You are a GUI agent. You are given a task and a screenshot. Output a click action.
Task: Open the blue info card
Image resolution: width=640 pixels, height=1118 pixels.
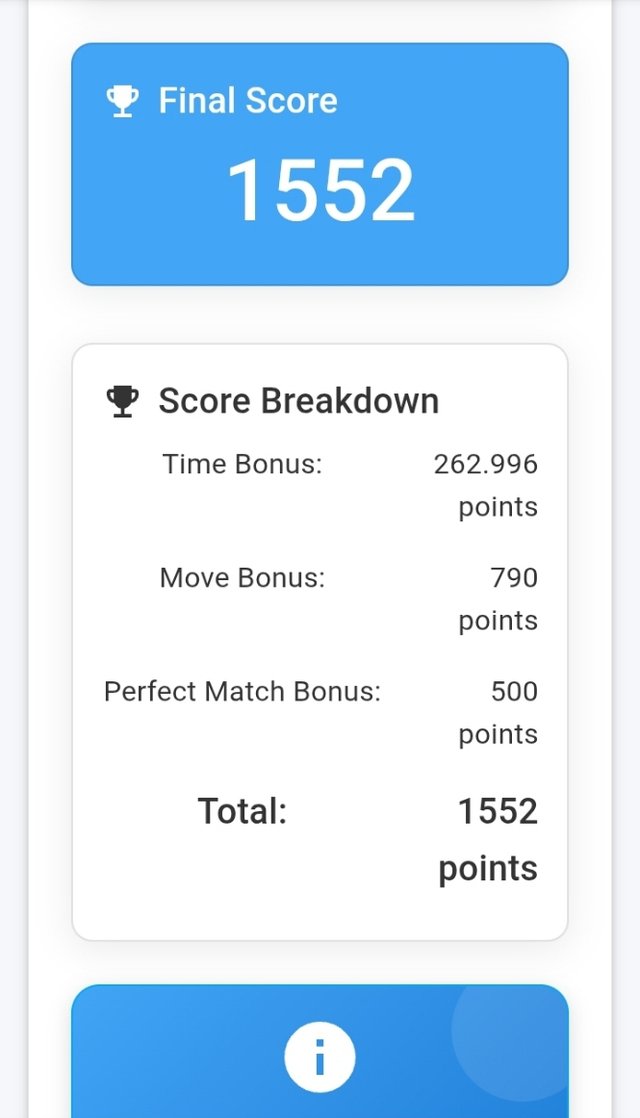(x=319, y=1055)
